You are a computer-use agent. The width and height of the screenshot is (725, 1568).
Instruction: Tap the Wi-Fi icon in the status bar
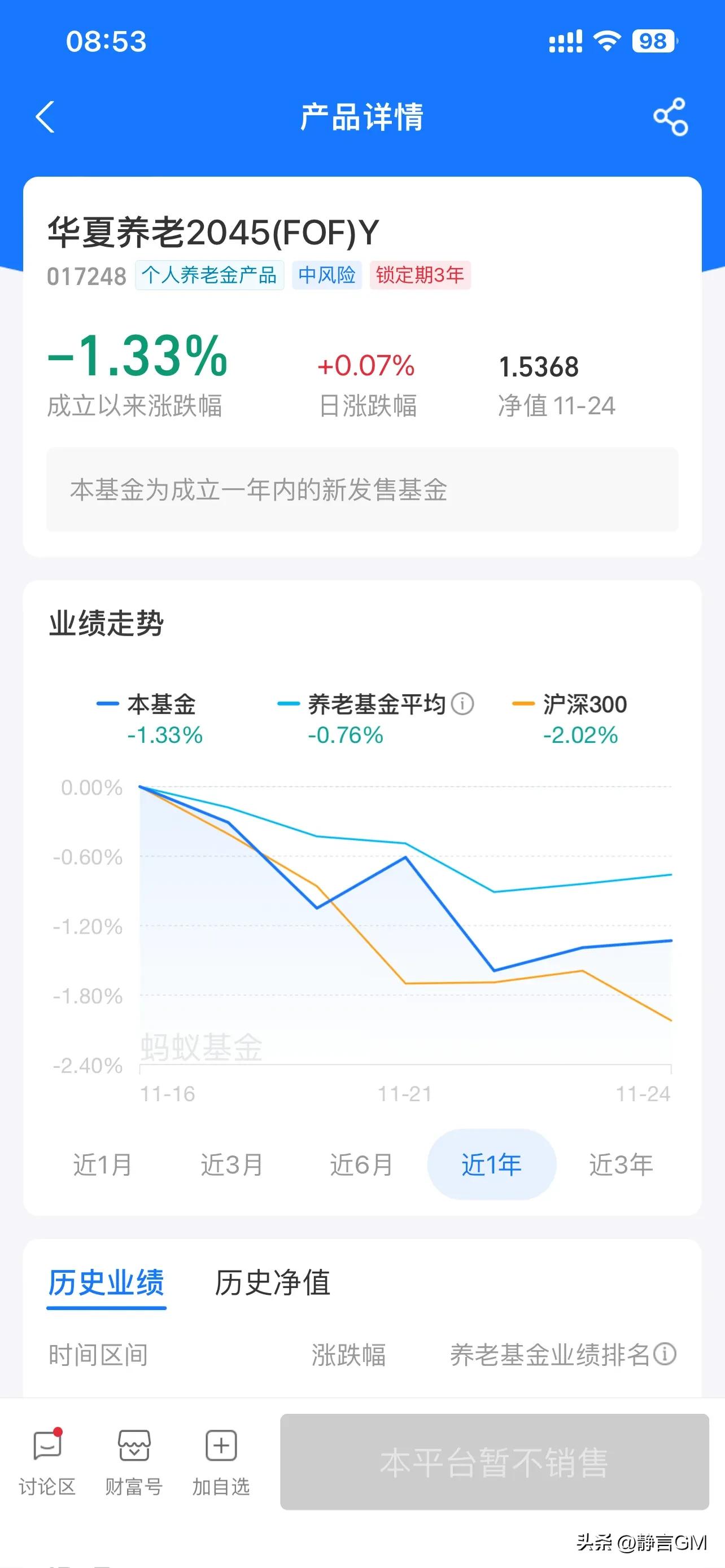(606, 40)
